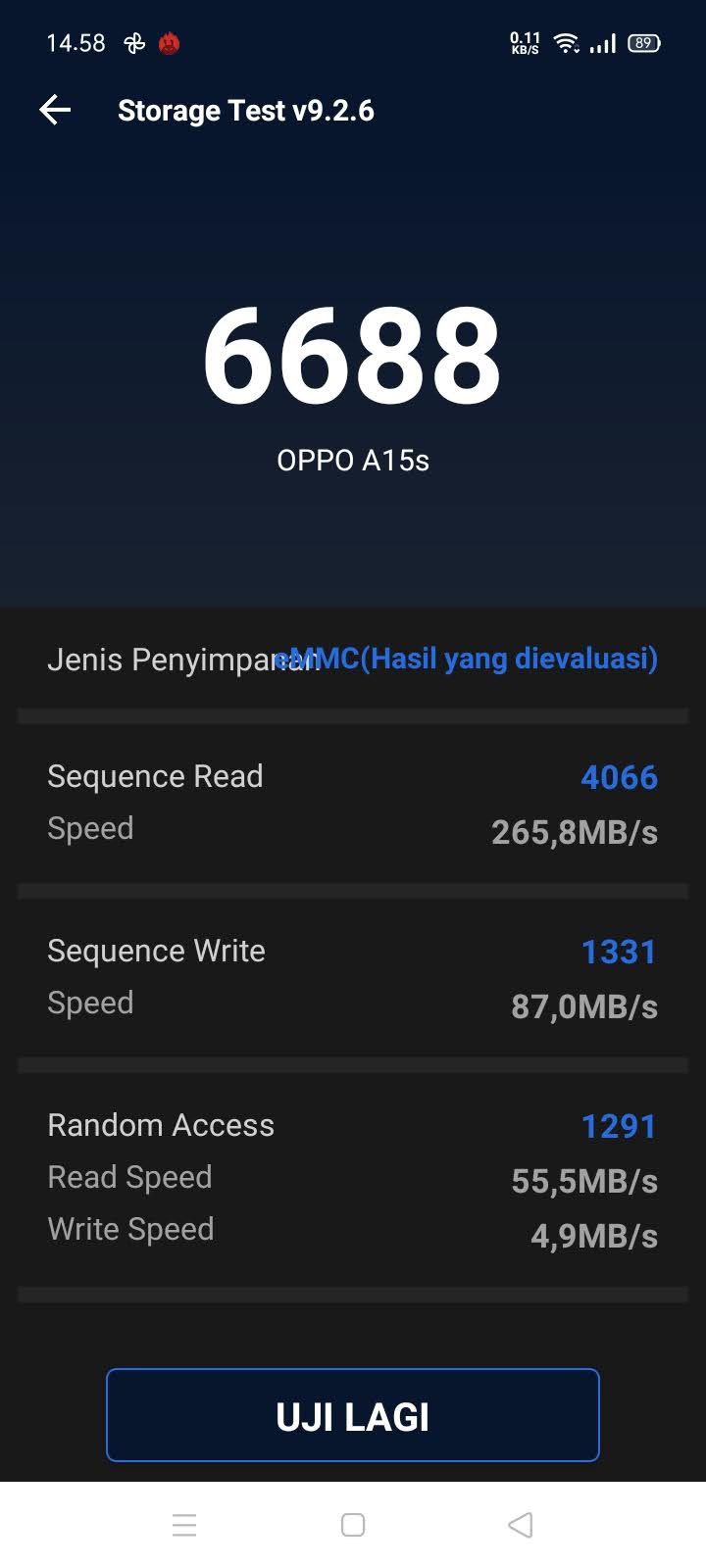This screenshot has height=1568, width=706.
Task: Go to home via navigation bar
Action: [x=353, y=1525]
